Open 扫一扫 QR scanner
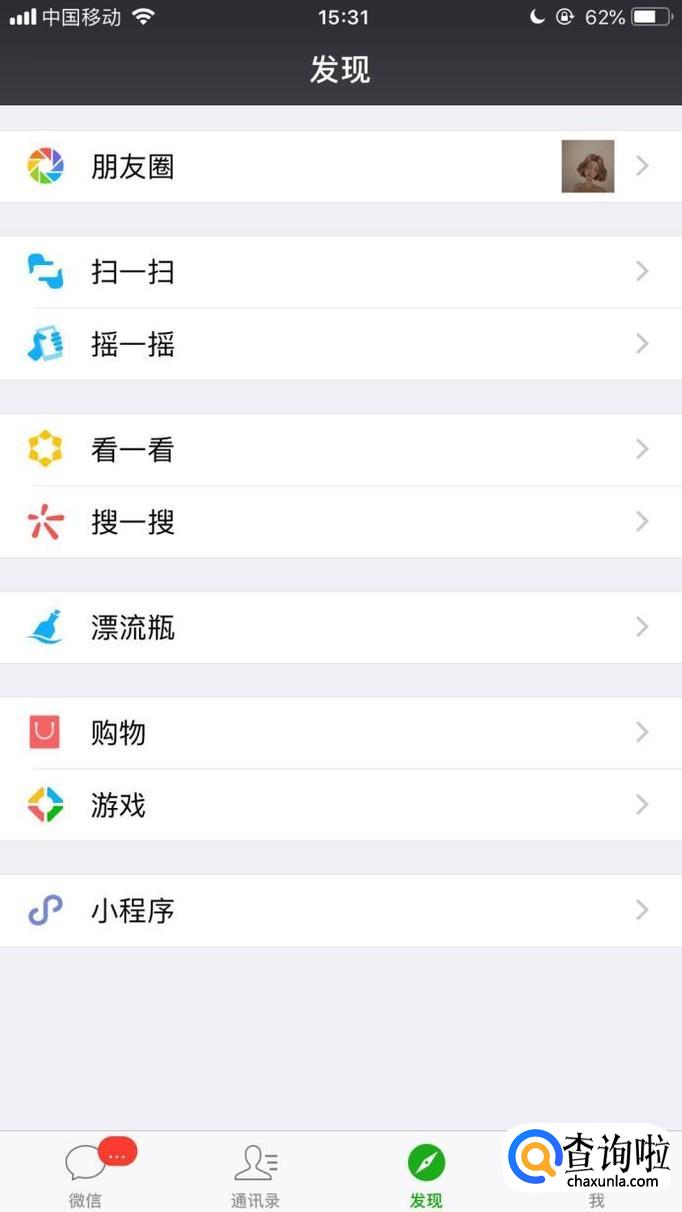Image resolution: width=682 pixels, height=1212 pixels. point(340,272)
